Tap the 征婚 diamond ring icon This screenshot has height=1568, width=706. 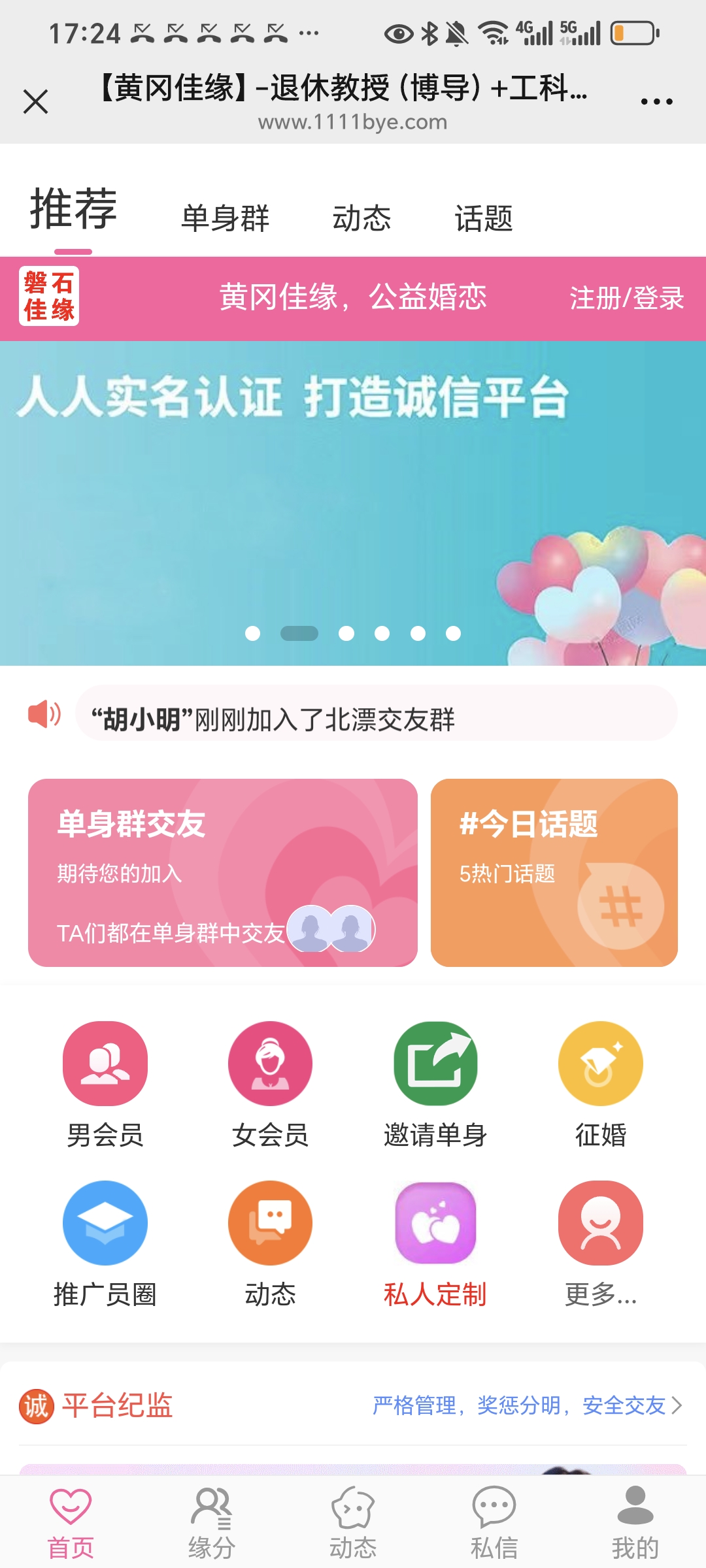tap(600, 1063)
